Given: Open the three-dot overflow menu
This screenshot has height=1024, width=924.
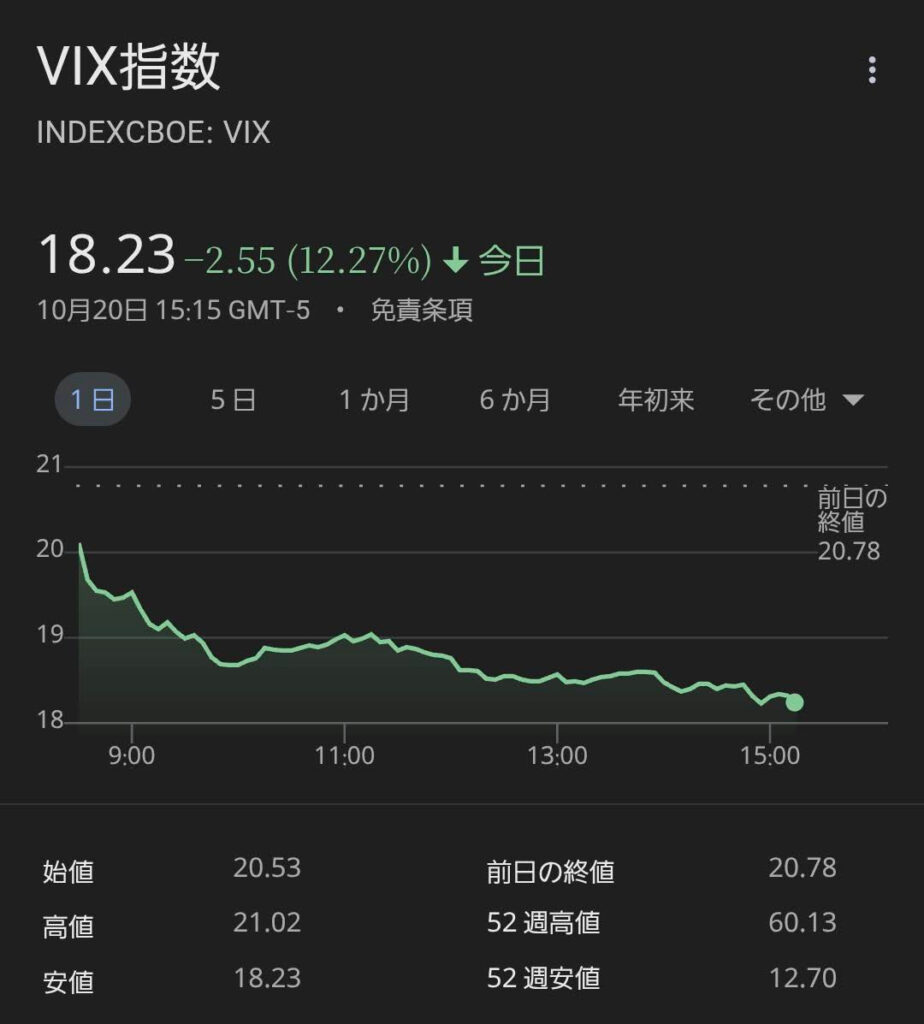Looking at the screenshot, I should (872, 70).
